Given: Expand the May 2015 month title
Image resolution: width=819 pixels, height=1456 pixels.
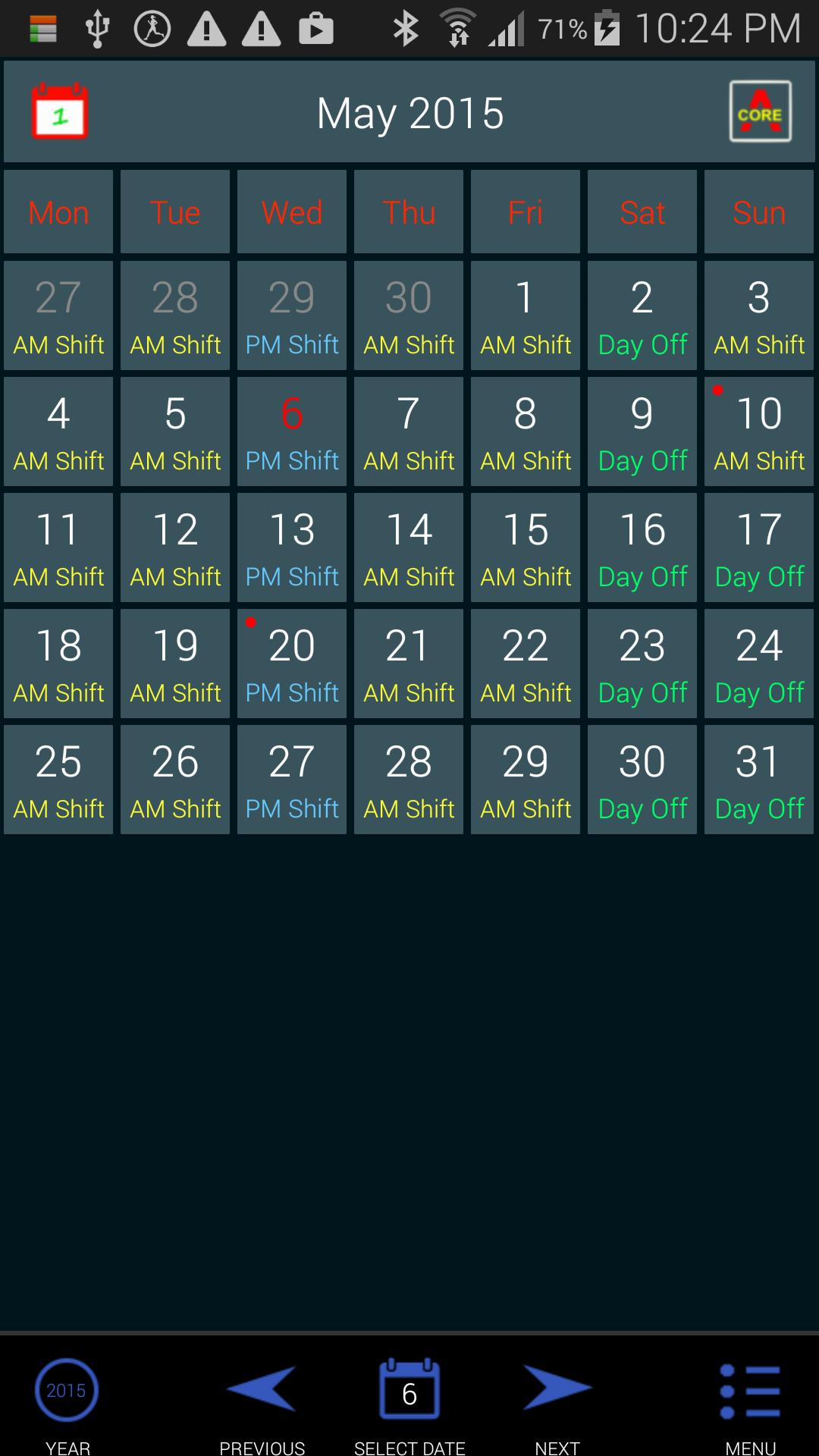Looking at the screenshot, I should click(x=409, y=111).
